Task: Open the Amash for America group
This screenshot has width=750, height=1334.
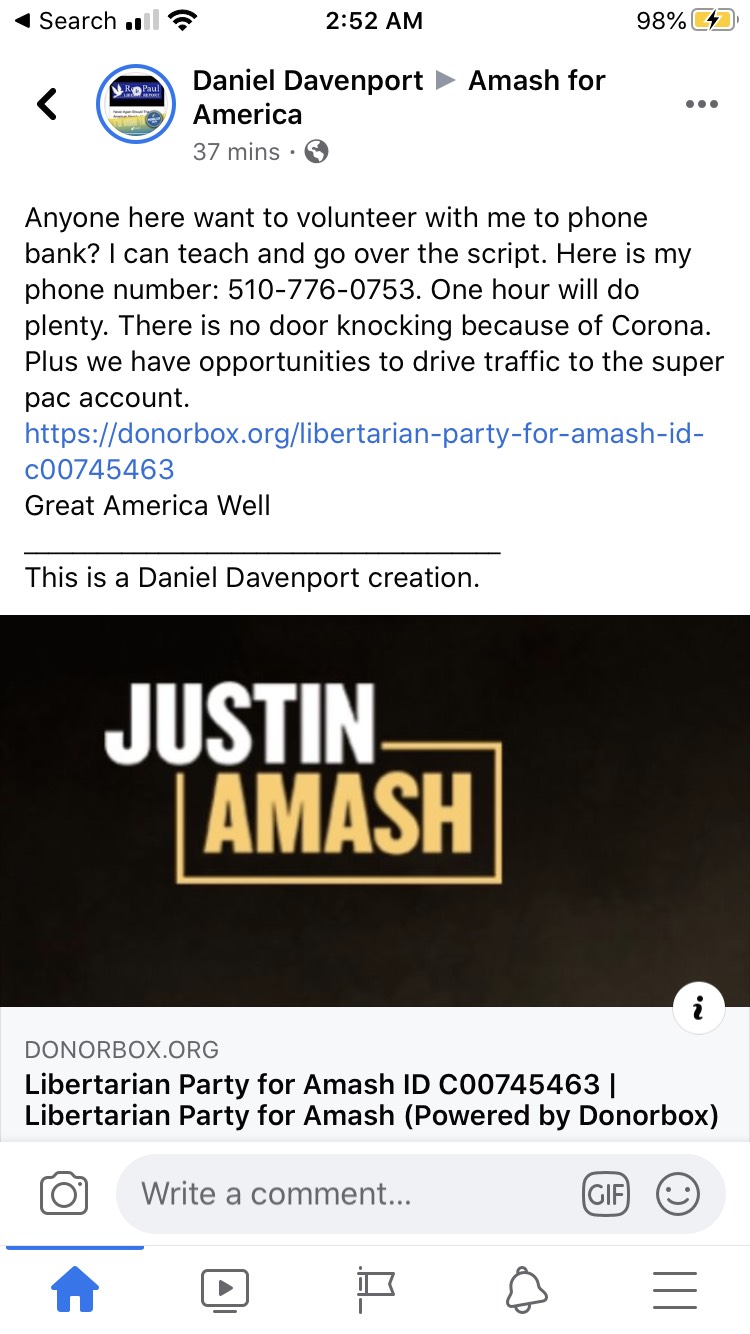Action: [536, 81]
